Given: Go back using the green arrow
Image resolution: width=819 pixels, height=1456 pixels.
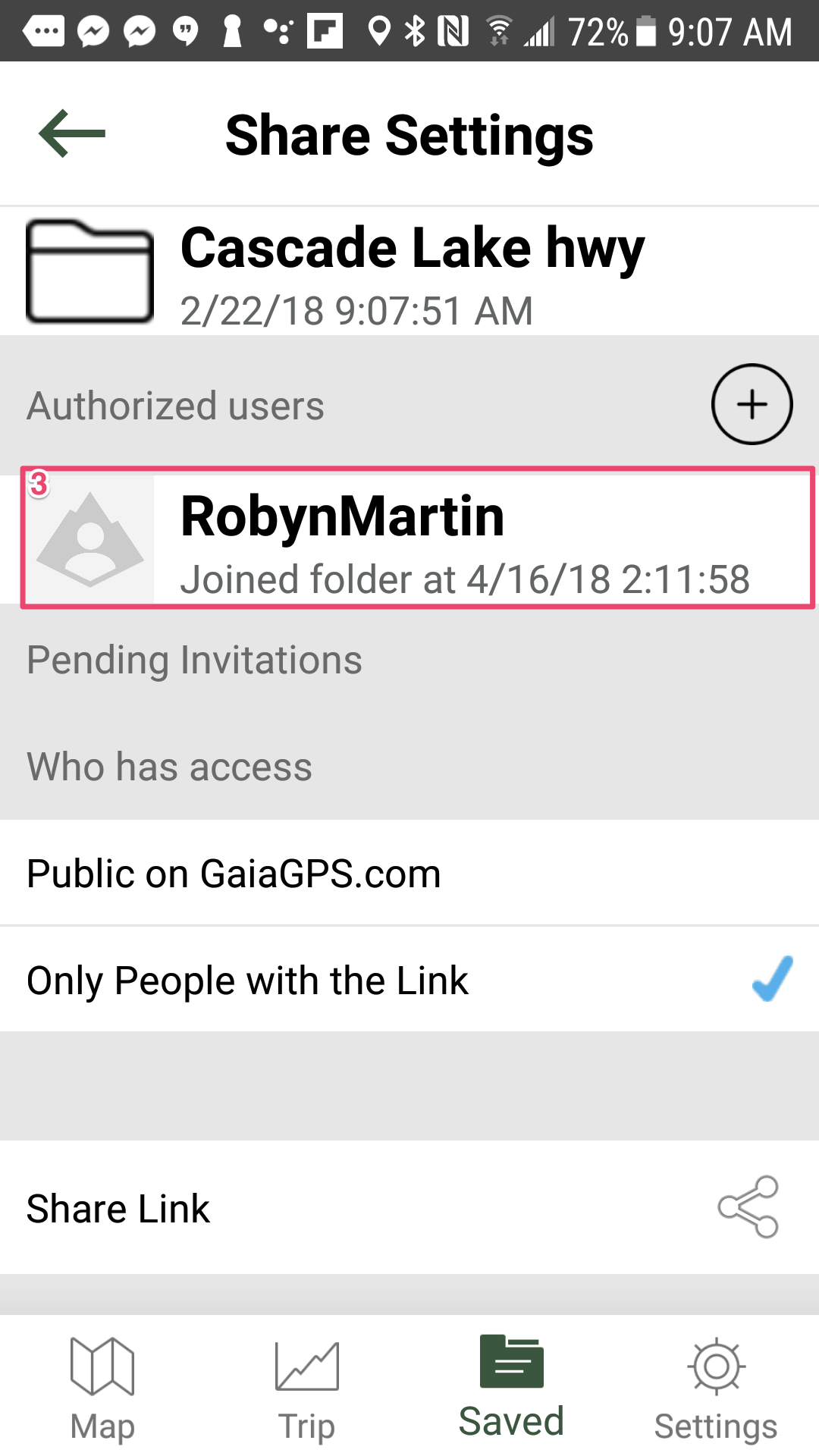Looking at the screenshot, I should click(72, 133).
